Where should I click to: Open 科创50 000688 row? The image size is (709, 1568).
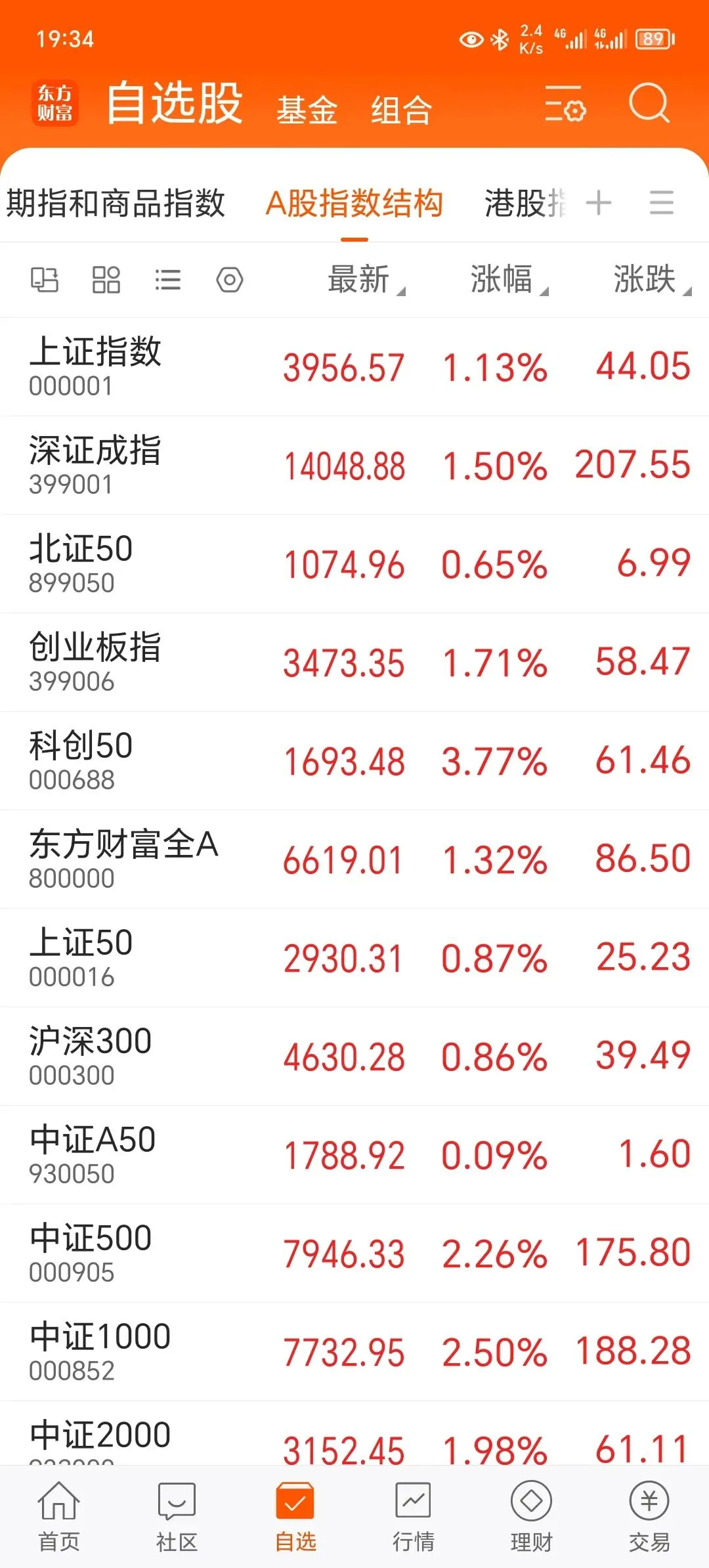click(354, 760)
